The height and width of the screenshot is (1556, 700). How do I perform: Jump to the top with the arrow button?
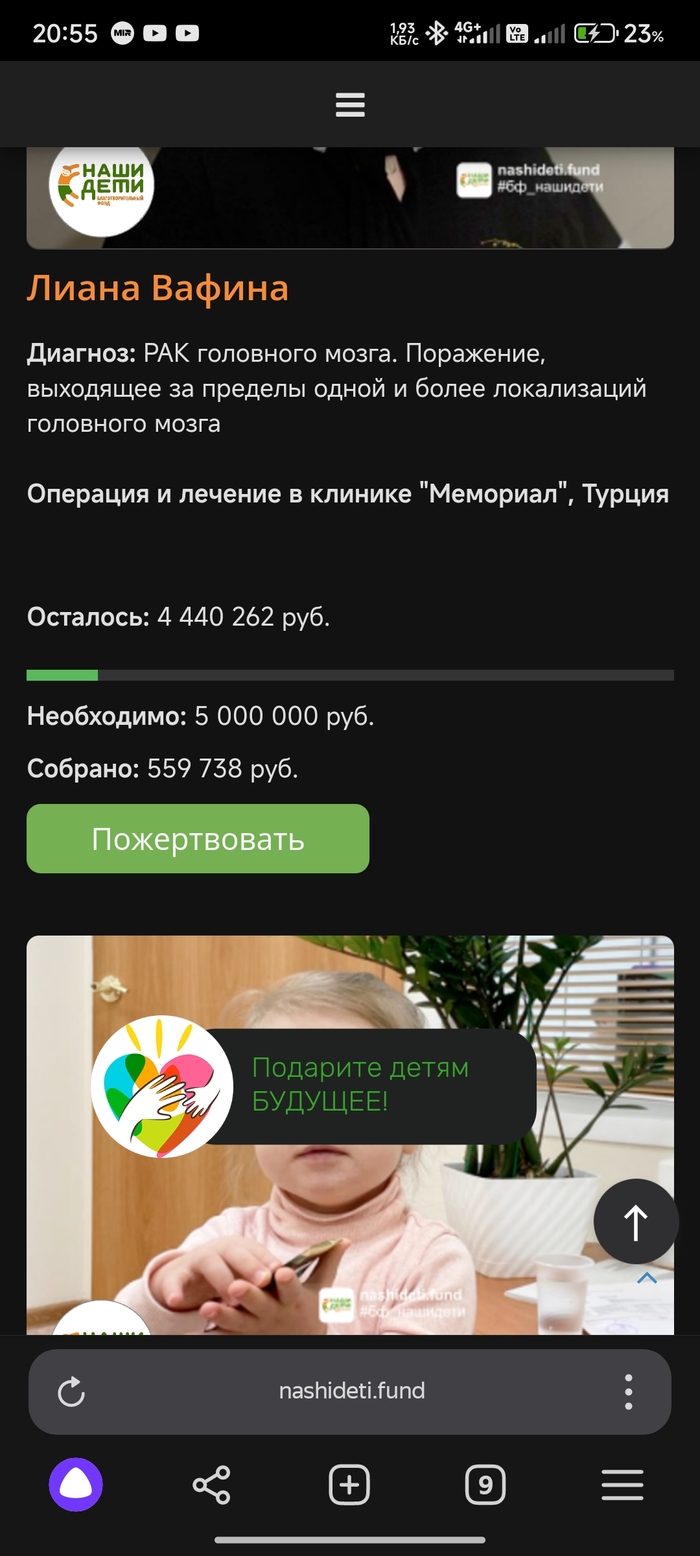tap(636, 1221)
